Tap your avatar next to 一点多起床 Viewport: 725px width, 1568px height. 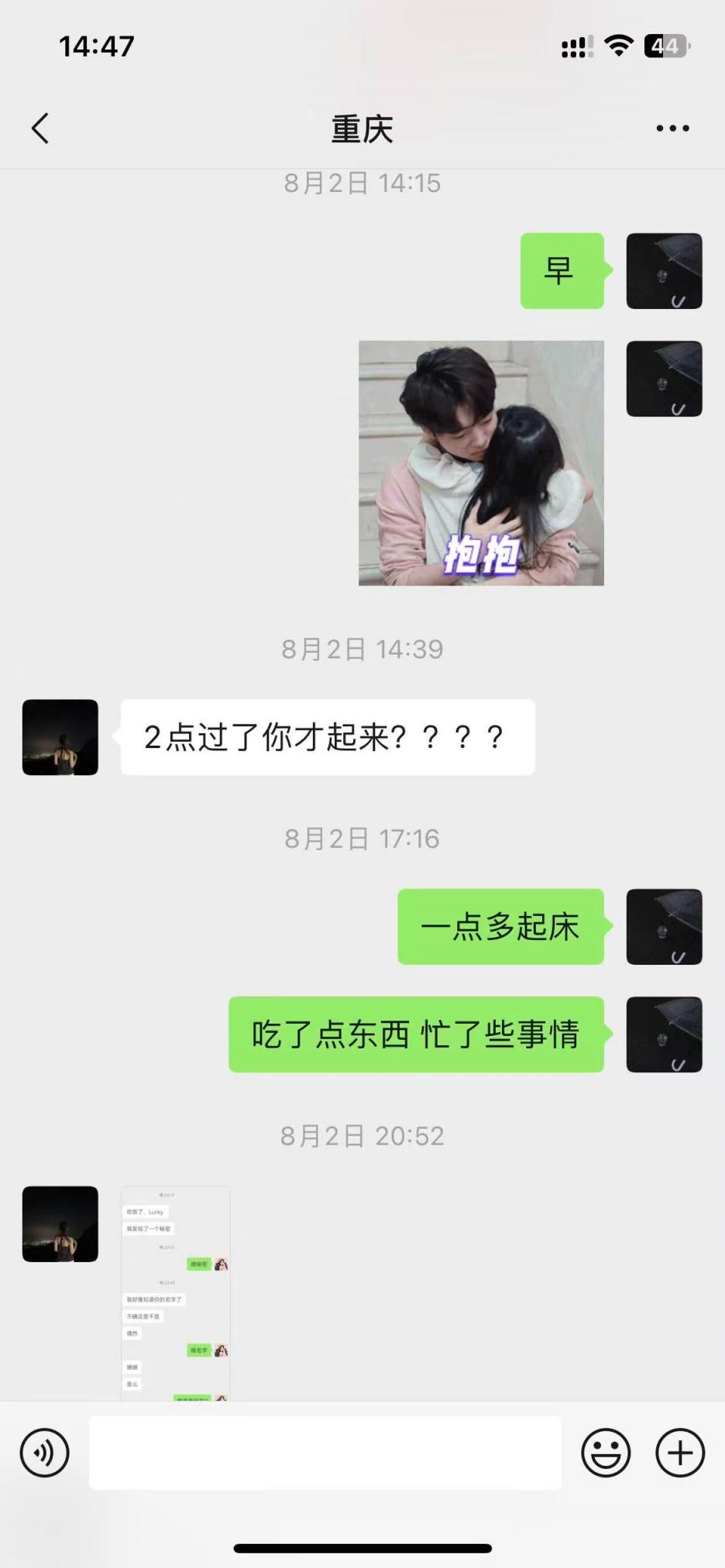(x=664, y=927)
